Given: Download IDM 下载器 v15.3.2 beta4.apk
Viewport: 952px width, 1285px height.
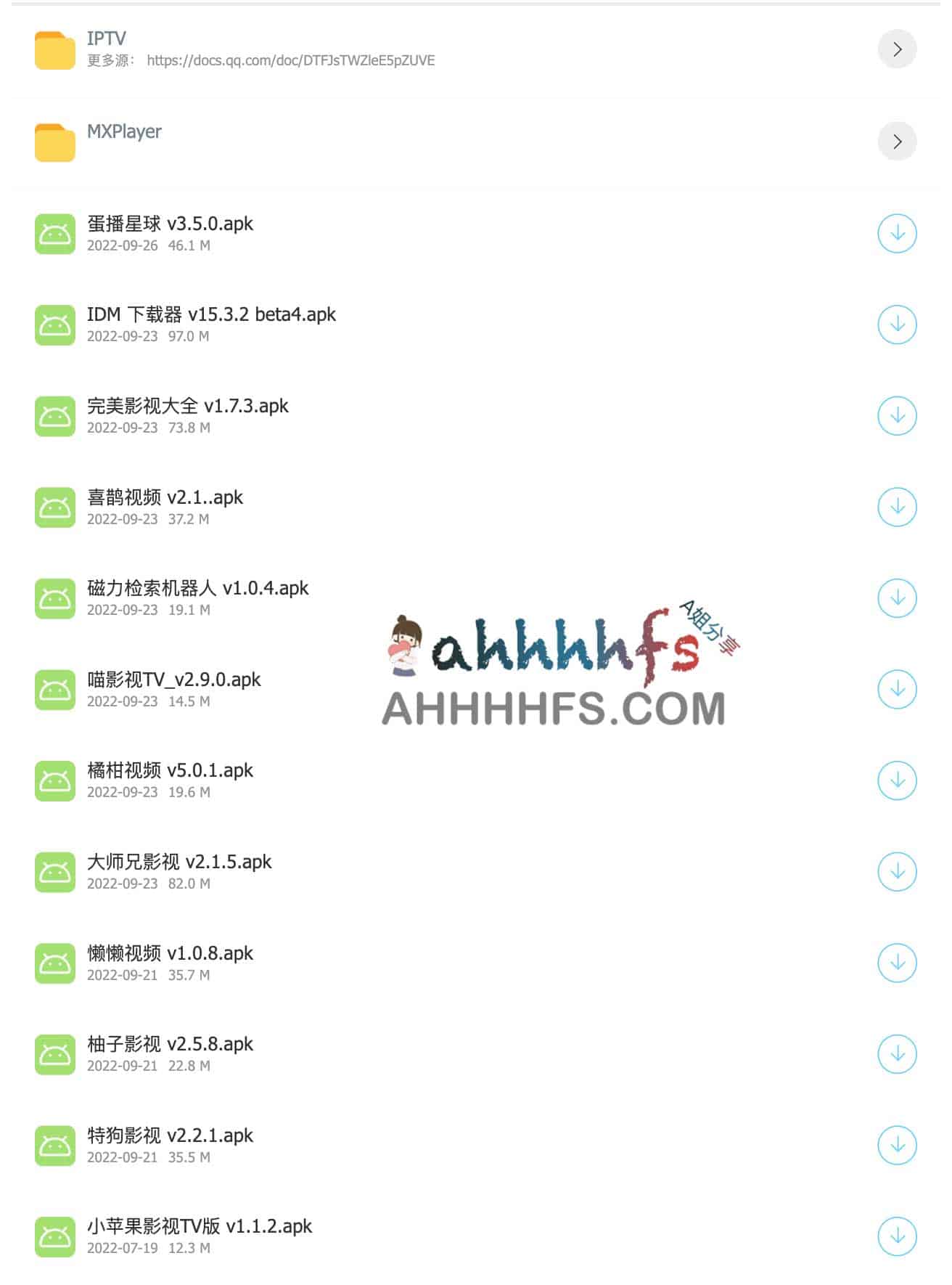Looking at the screenshot, I should [897, 325].
